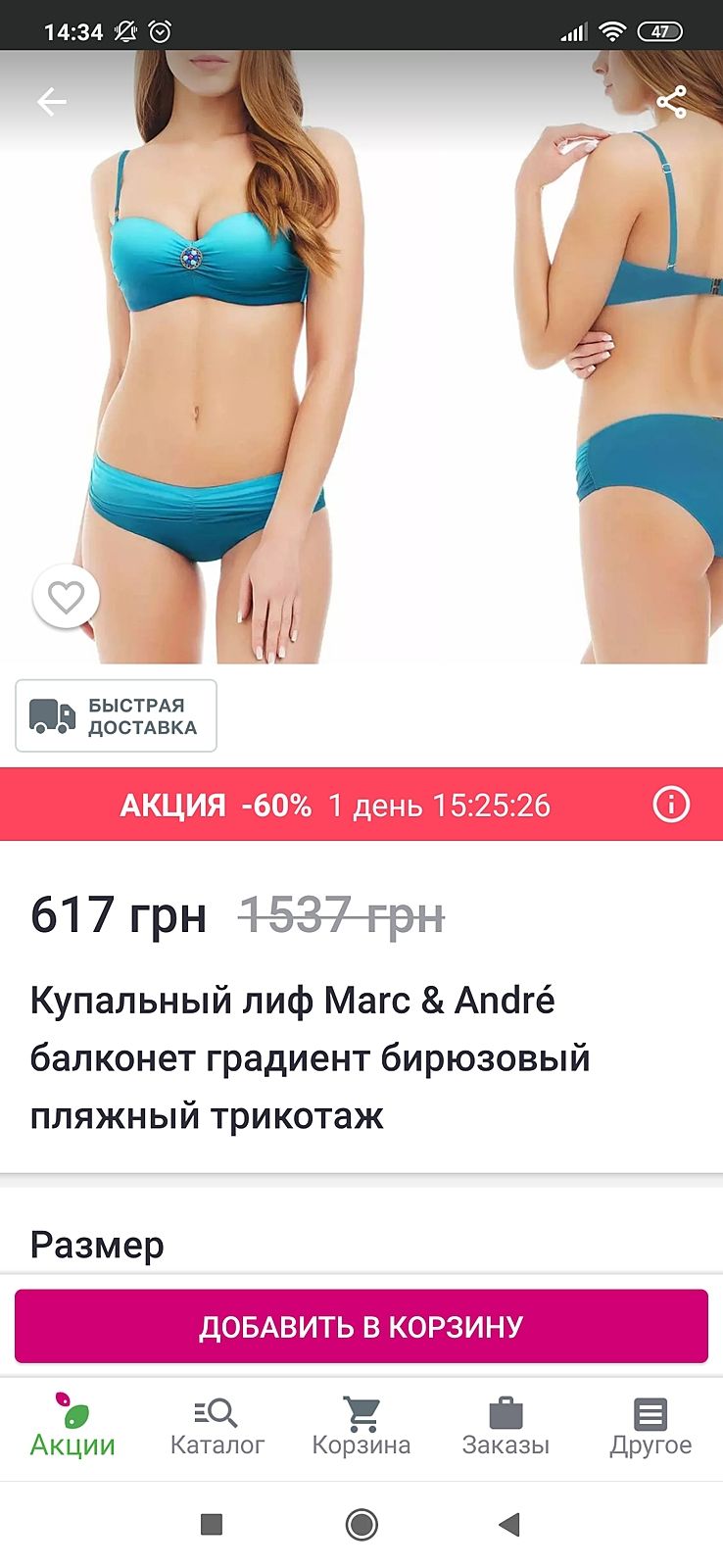This screenshot has width=723, height=1568.
Task: Open recent apps with the square button
Action: (212, 1524)
